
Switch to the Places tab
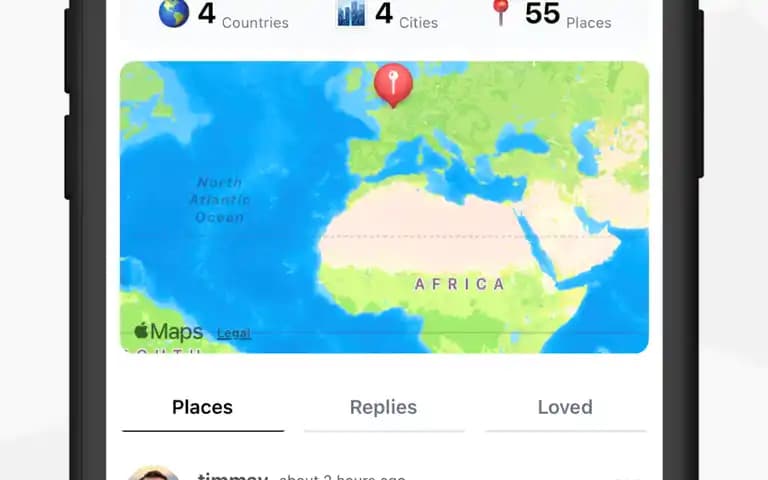coord(202,408)
